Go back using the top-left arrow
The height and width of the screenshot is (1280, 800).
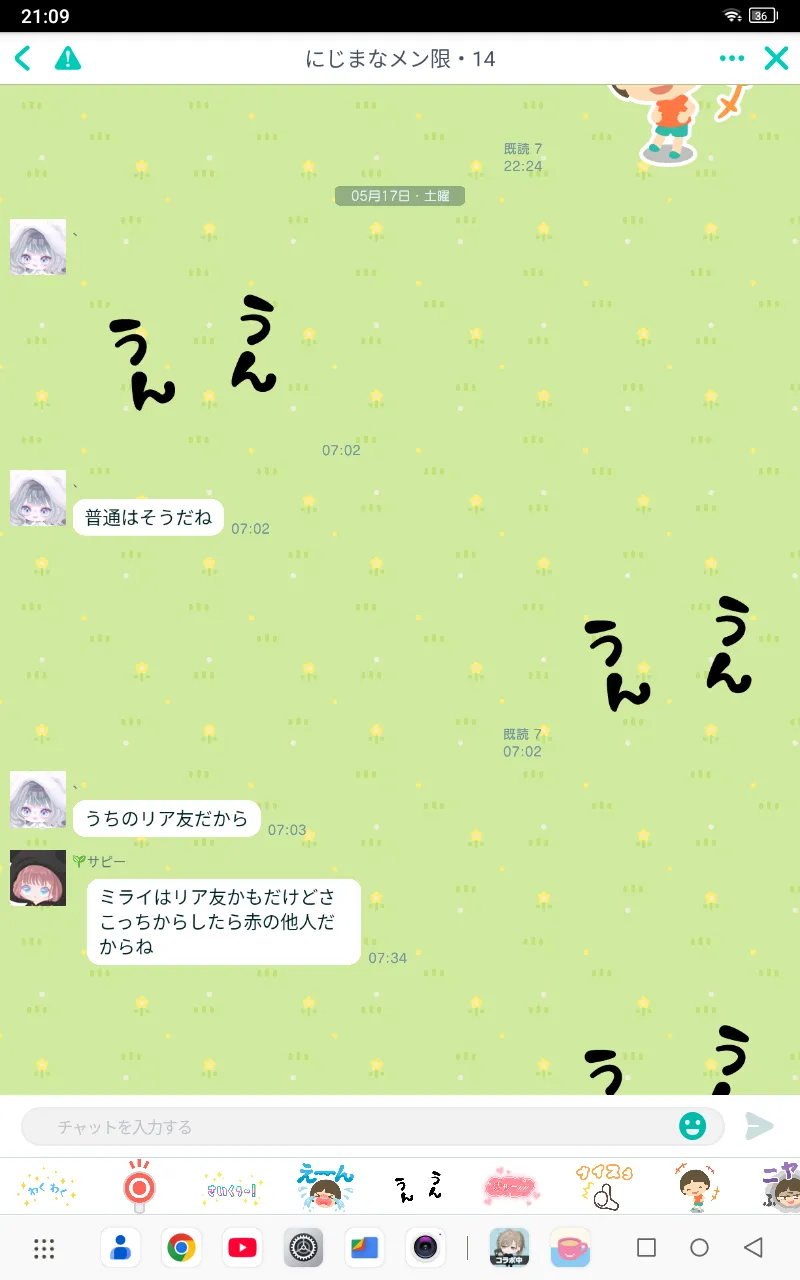tap(23, 59)
